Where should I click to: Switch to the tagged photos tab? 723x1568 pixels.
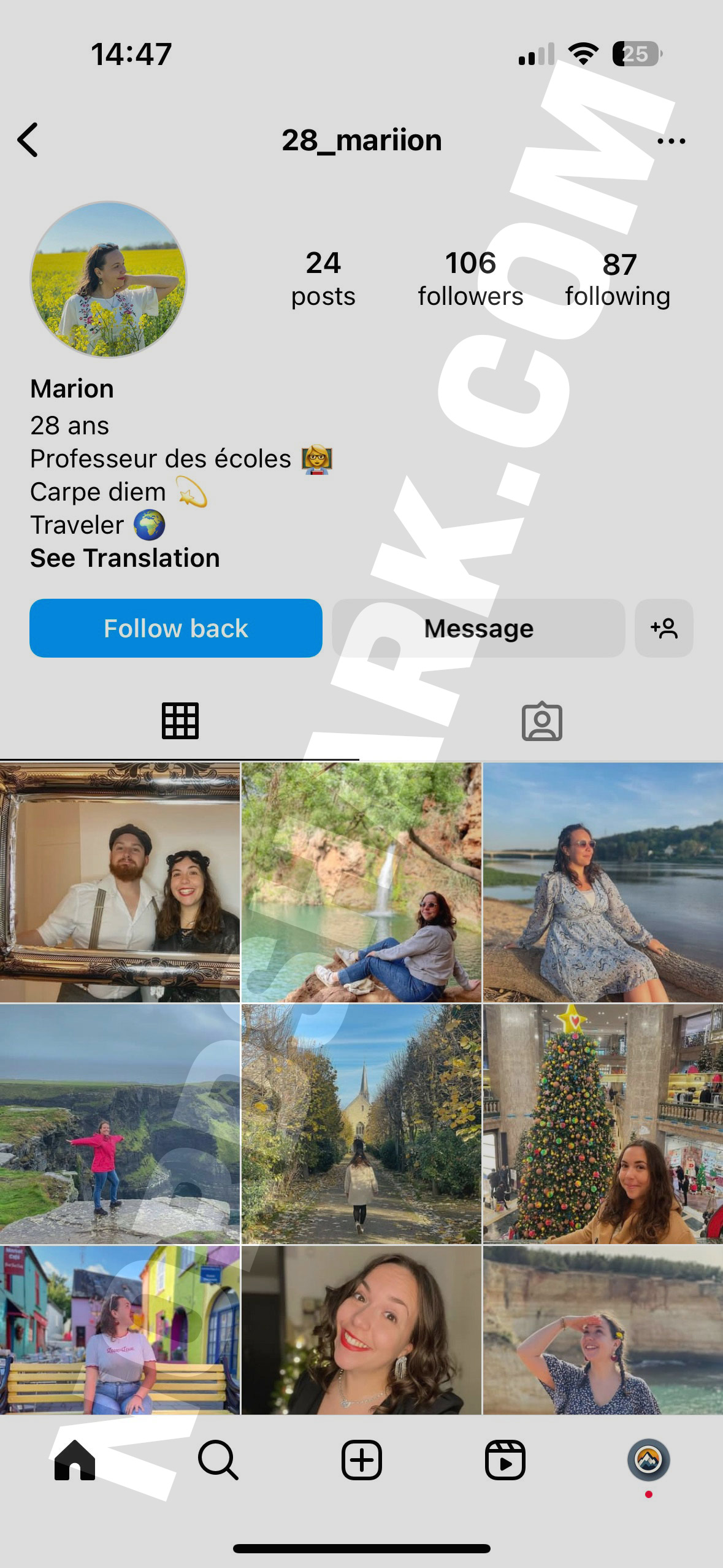pos(542,721)
